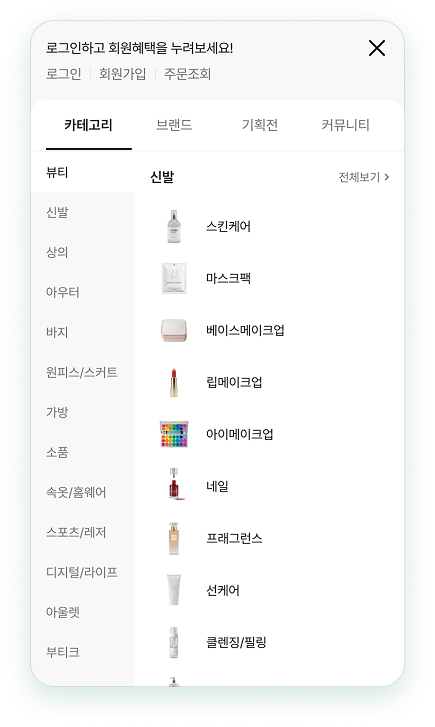Check orders via 주문조회
This screenshot has width=435, height=727.
(x=187, y=74)
